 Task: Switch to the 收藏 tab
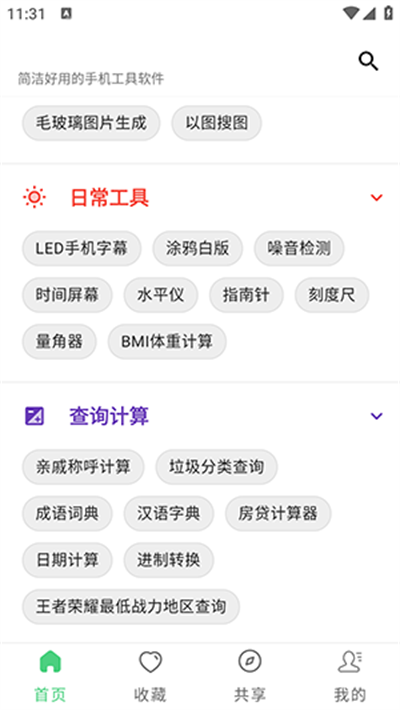(x=150, y=676)
